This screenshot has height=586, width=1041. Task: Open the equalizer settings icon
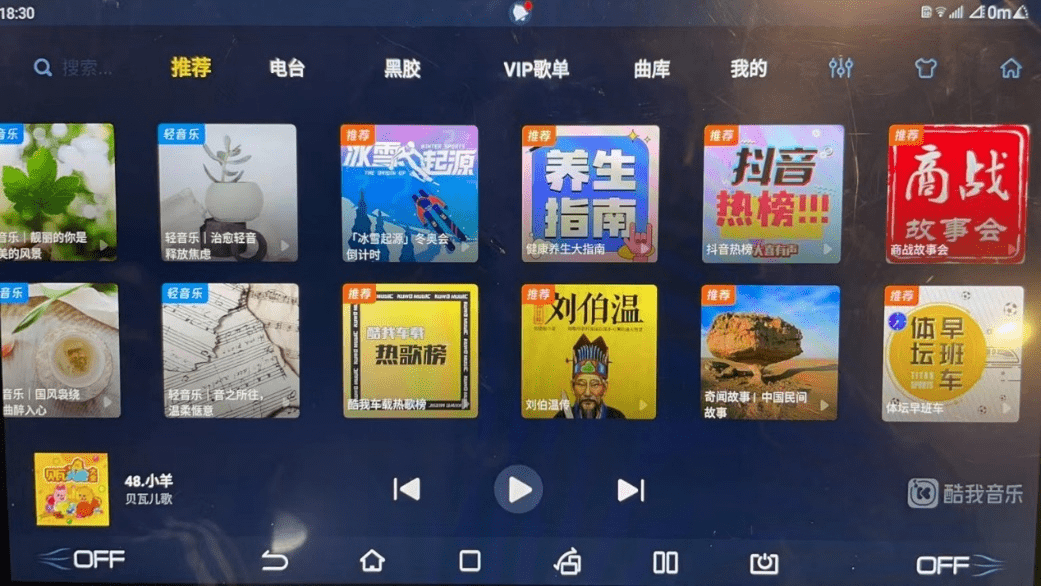point(840,68)
